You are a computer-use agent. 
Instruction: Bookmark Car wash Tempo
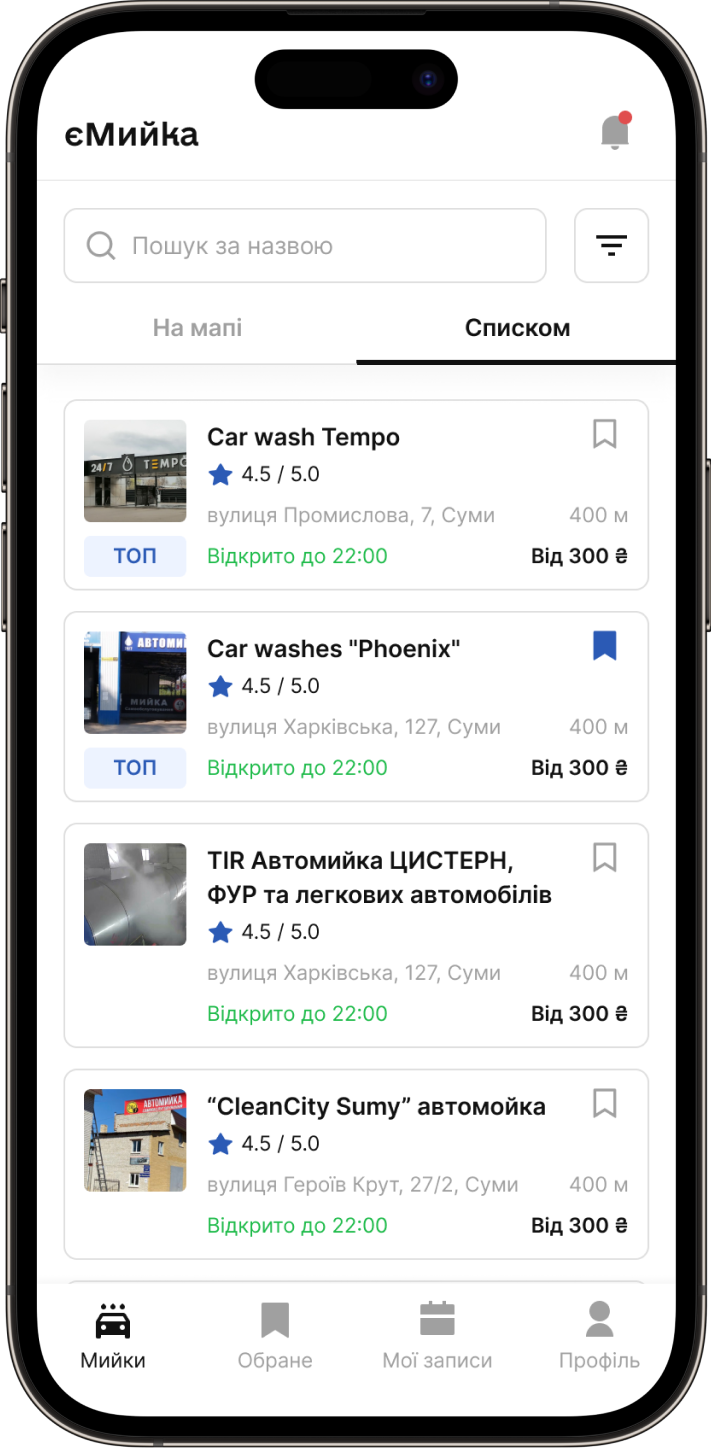point(604,435)
